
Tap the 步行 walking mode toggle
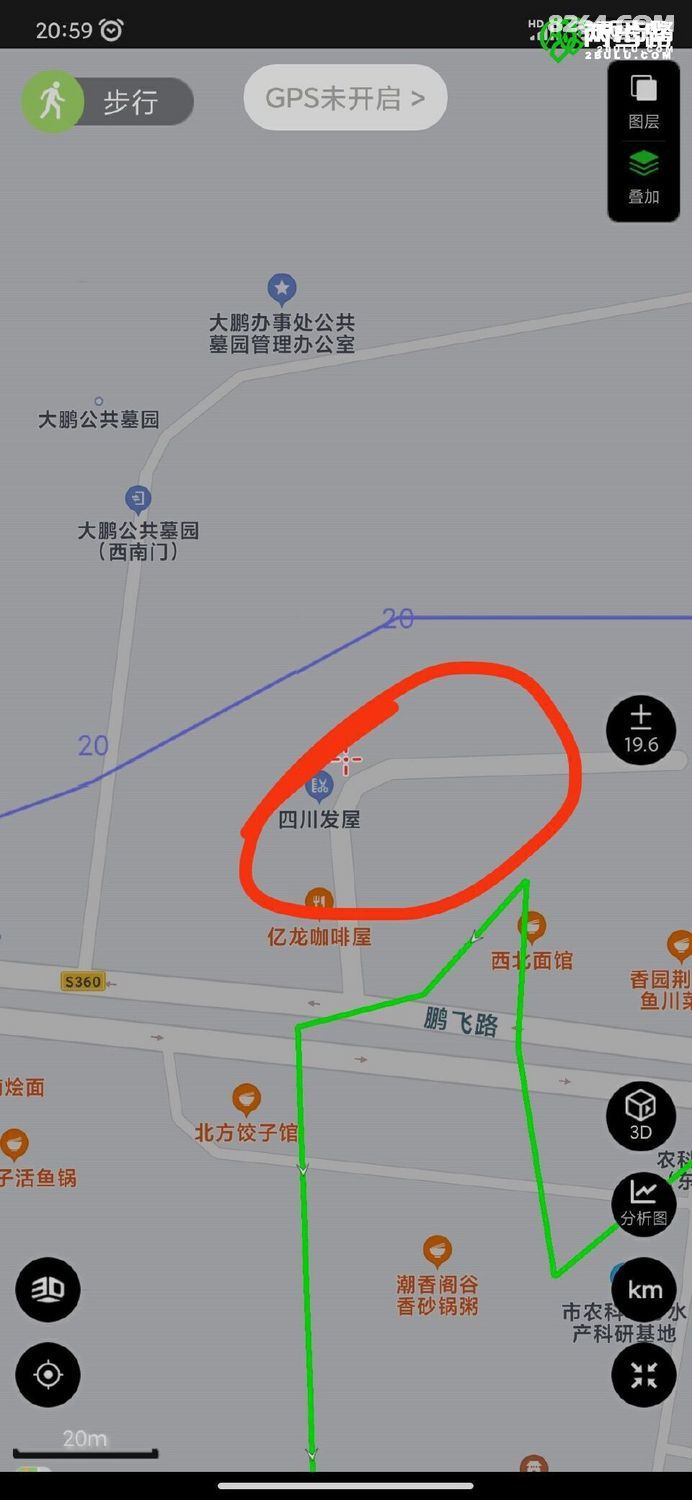(x=108, y=102)
